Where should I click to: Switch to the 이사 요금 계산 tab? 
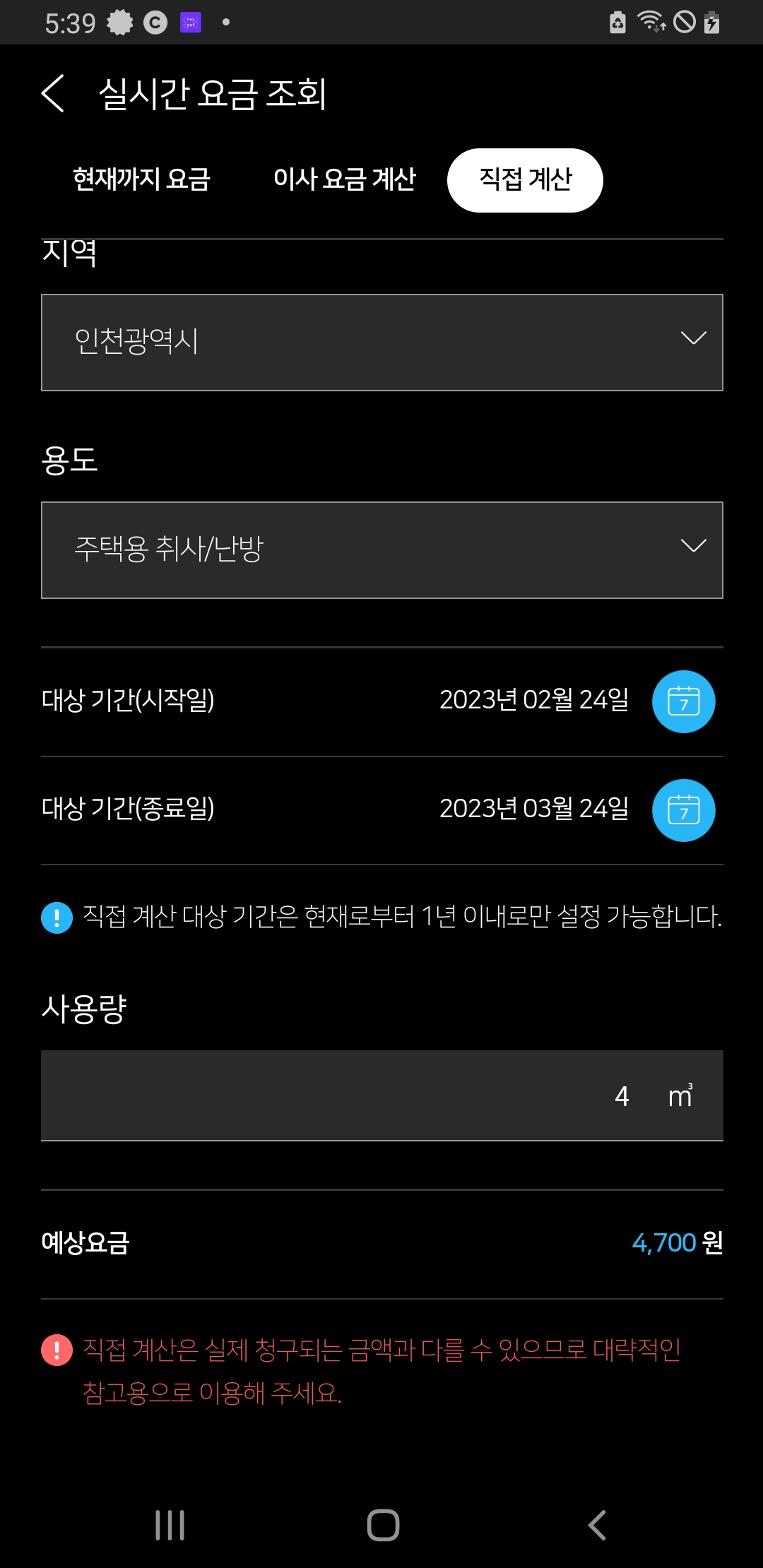pos(345,179)
